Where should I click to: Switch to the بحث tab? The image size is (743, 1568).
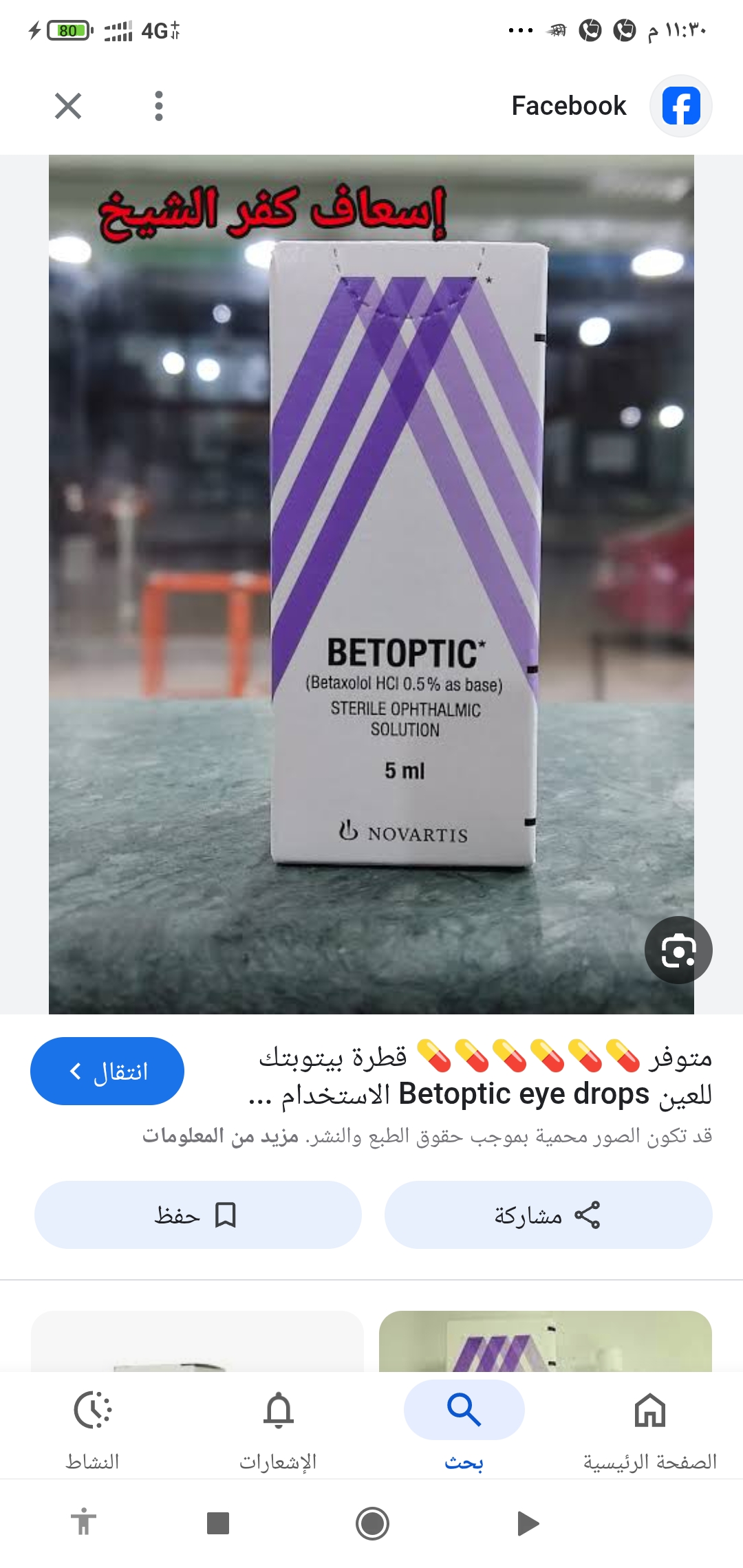click(x=464, y=1426)
